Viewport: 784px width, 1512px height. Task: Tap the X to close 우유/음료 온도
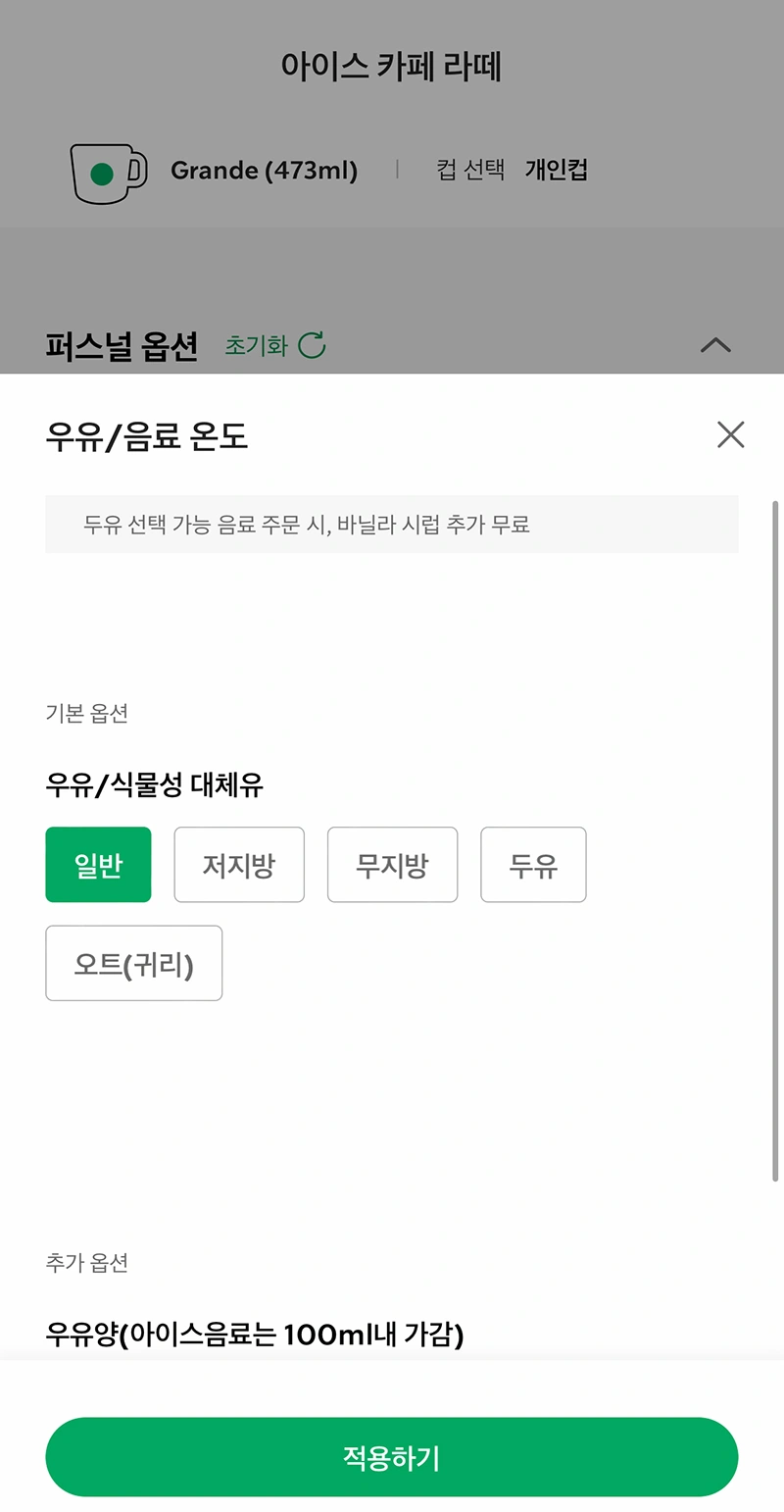click(730, 435)
